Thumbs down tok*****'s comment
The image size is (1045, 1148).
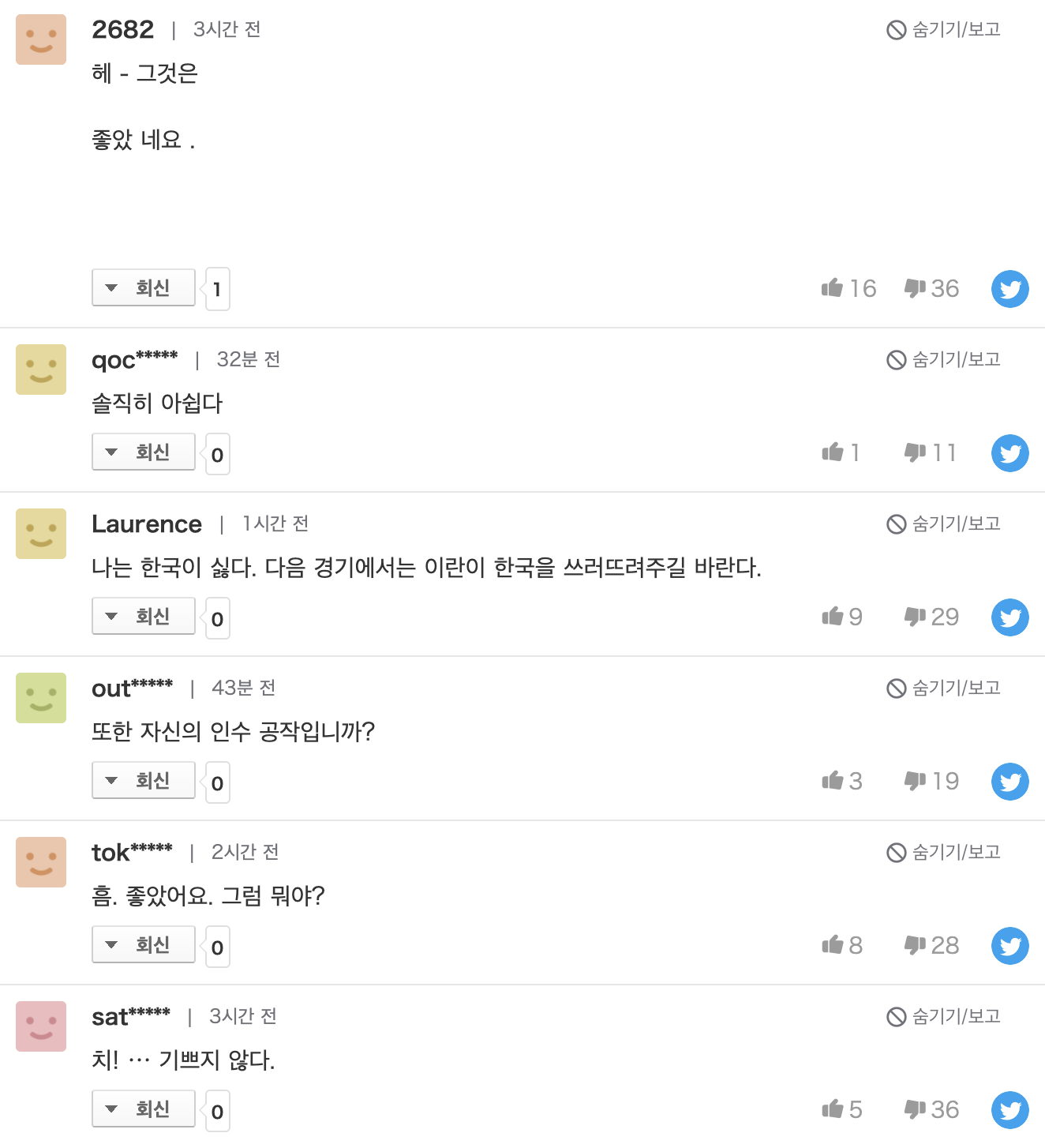tap(916, 945)
